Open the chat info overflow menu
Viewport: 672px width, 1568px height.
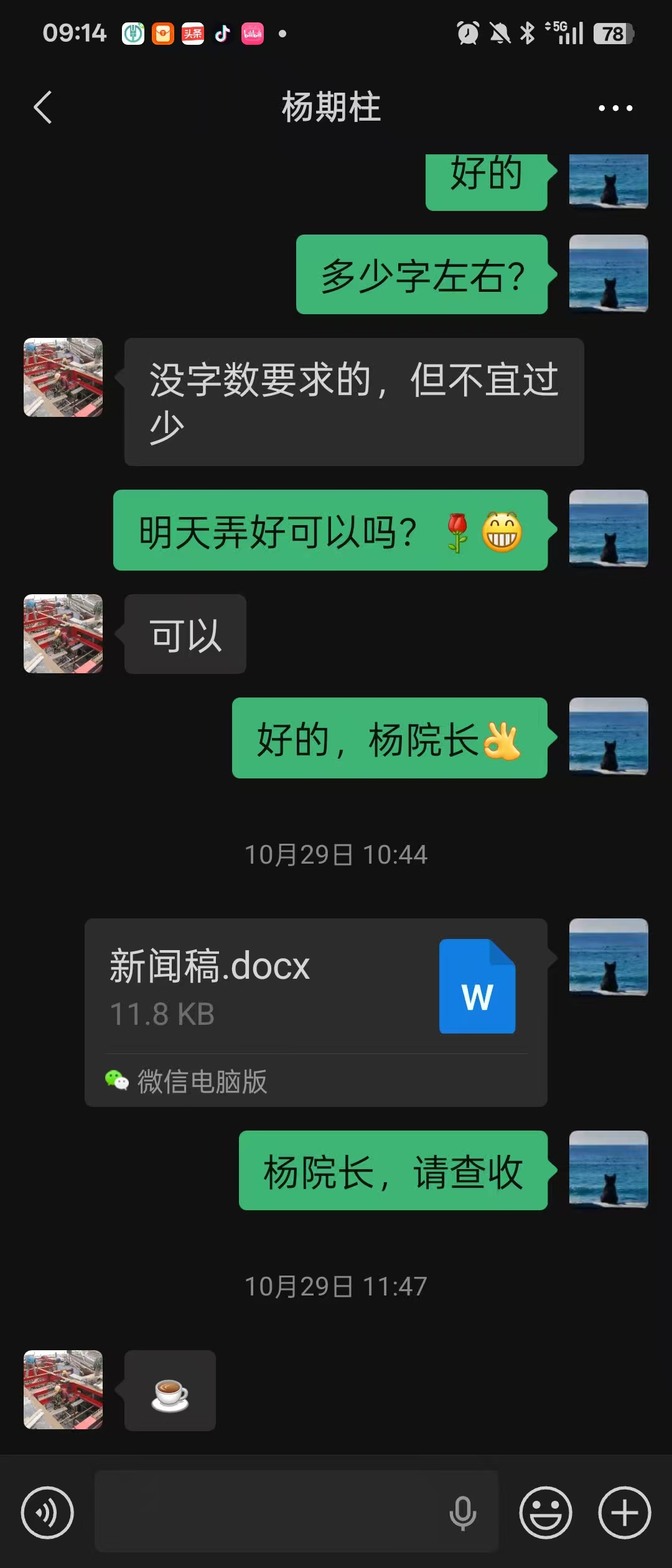tap(615, 108)
